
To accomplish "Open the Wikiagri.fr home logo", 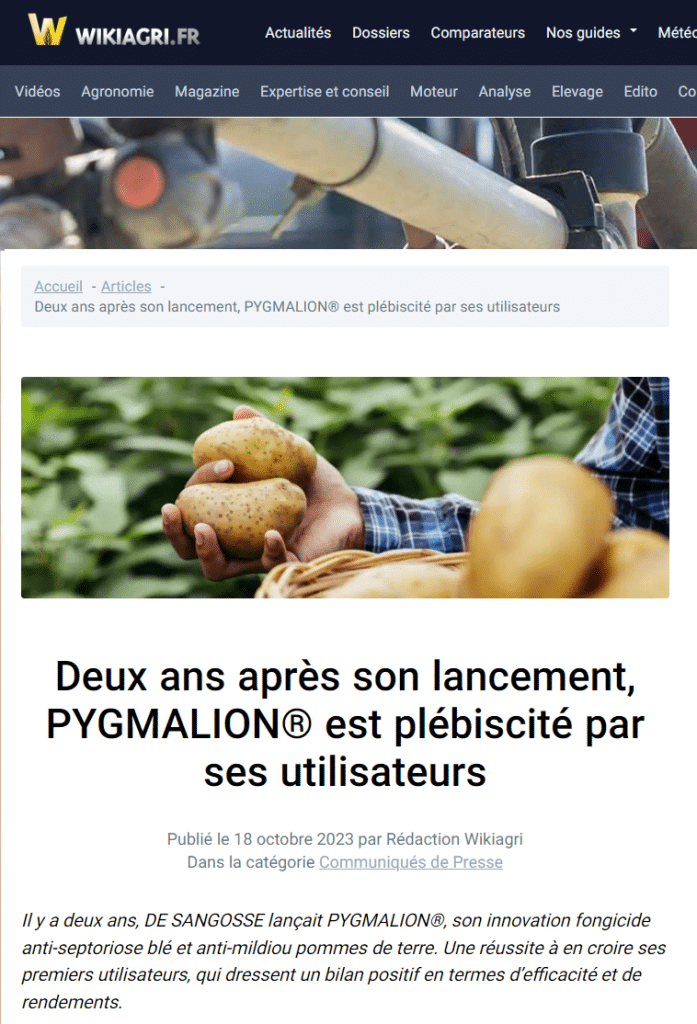I will click(x=113, y=31).
